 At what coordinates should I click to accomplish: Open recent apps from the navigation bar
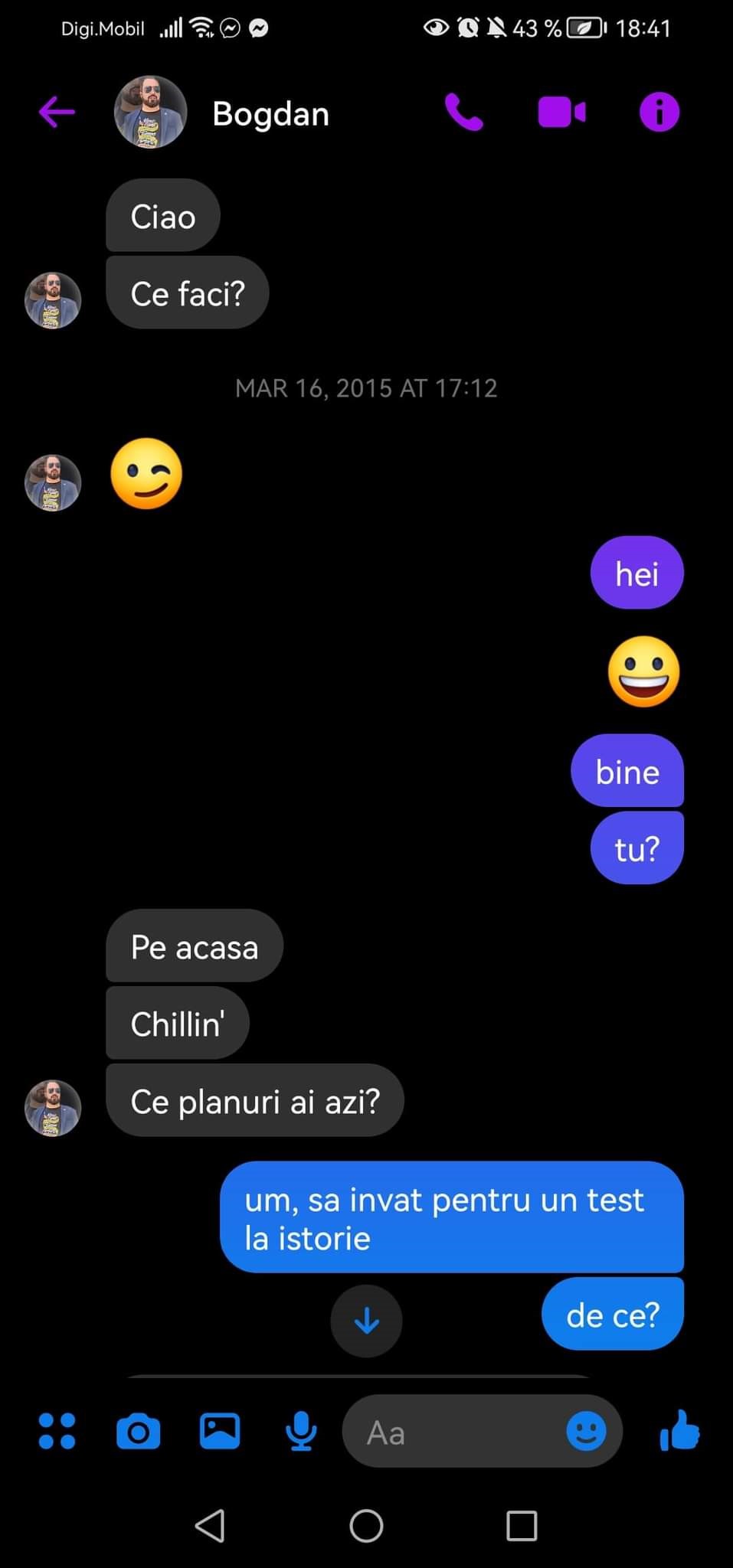[522, 1525]
